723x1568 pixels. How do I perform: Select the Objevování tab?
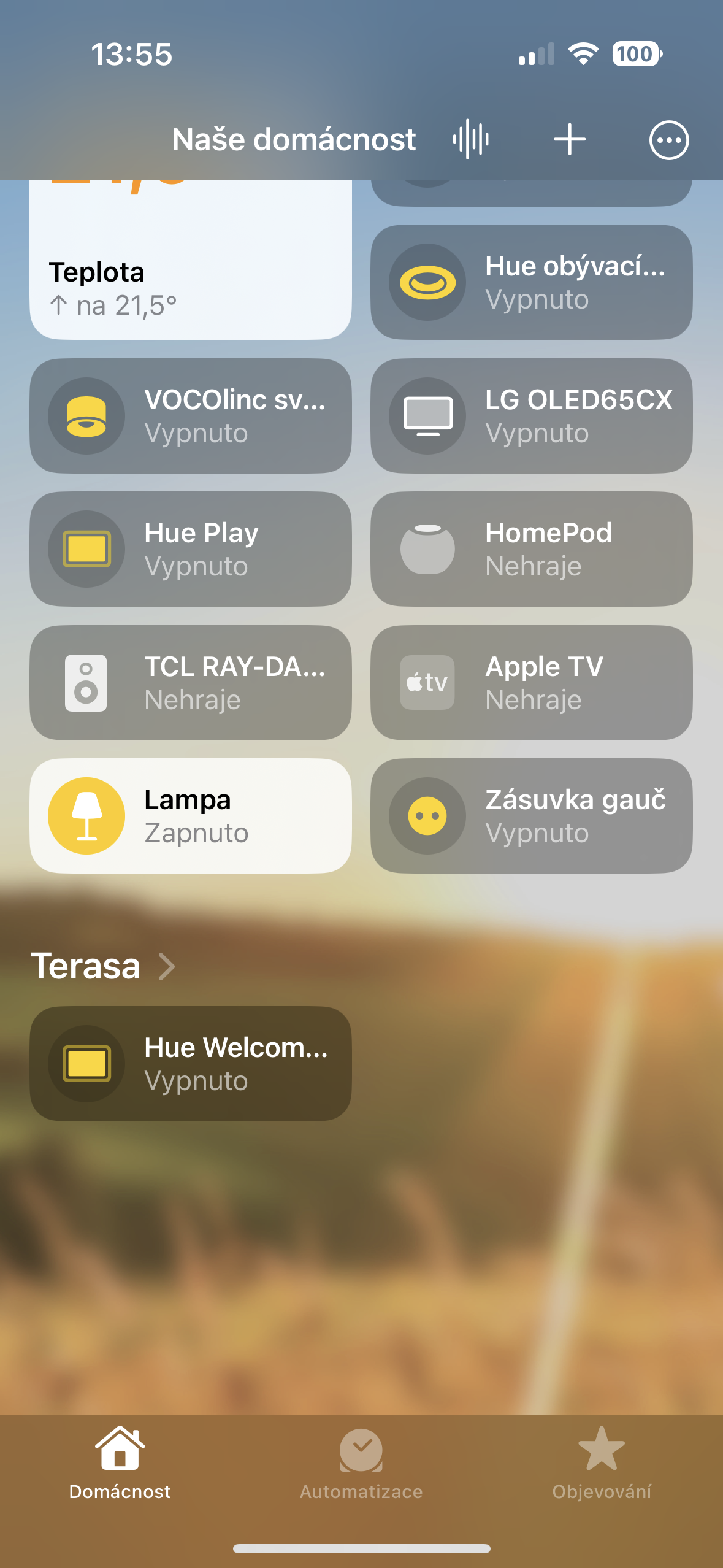[x=602, y=1463]
